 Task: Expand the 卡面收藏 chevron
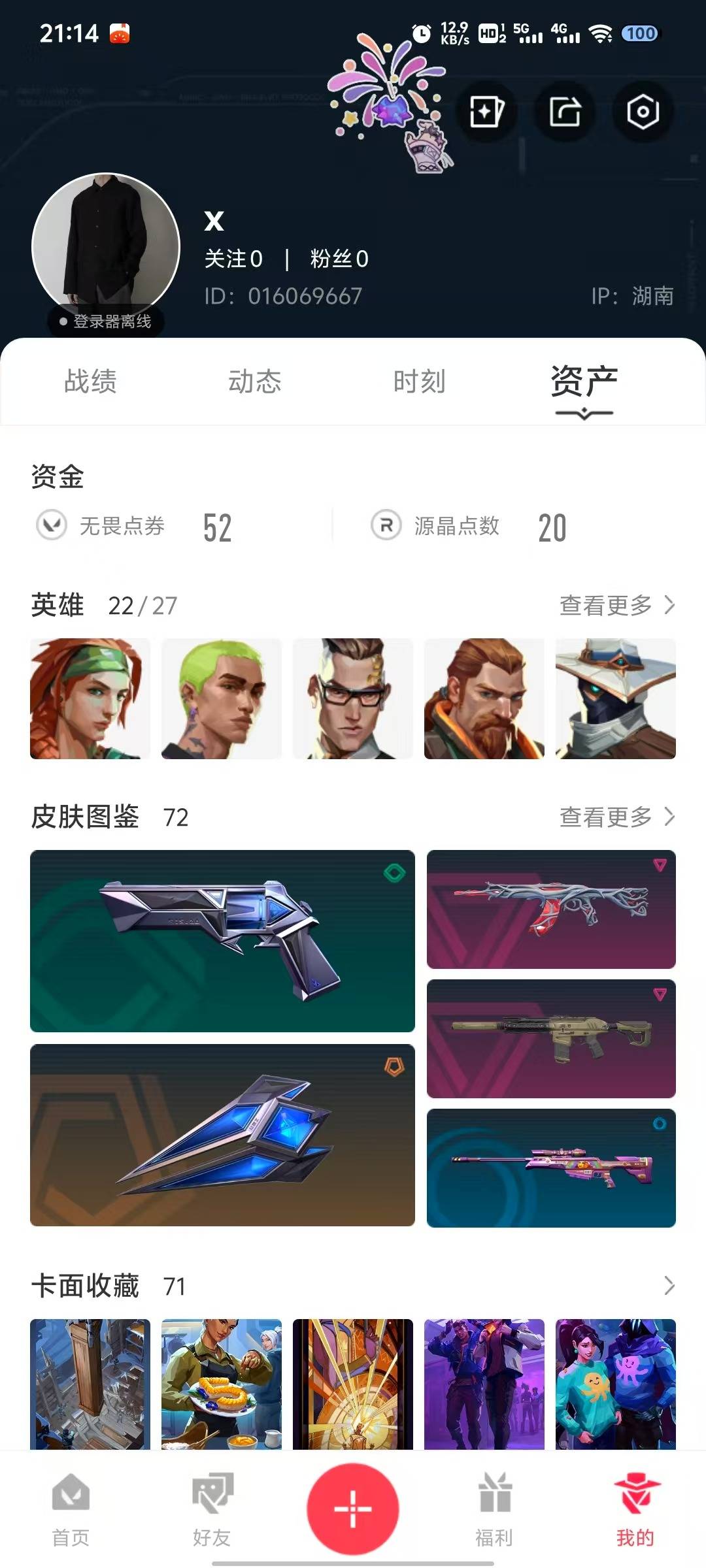click(x=669, y=1286)
